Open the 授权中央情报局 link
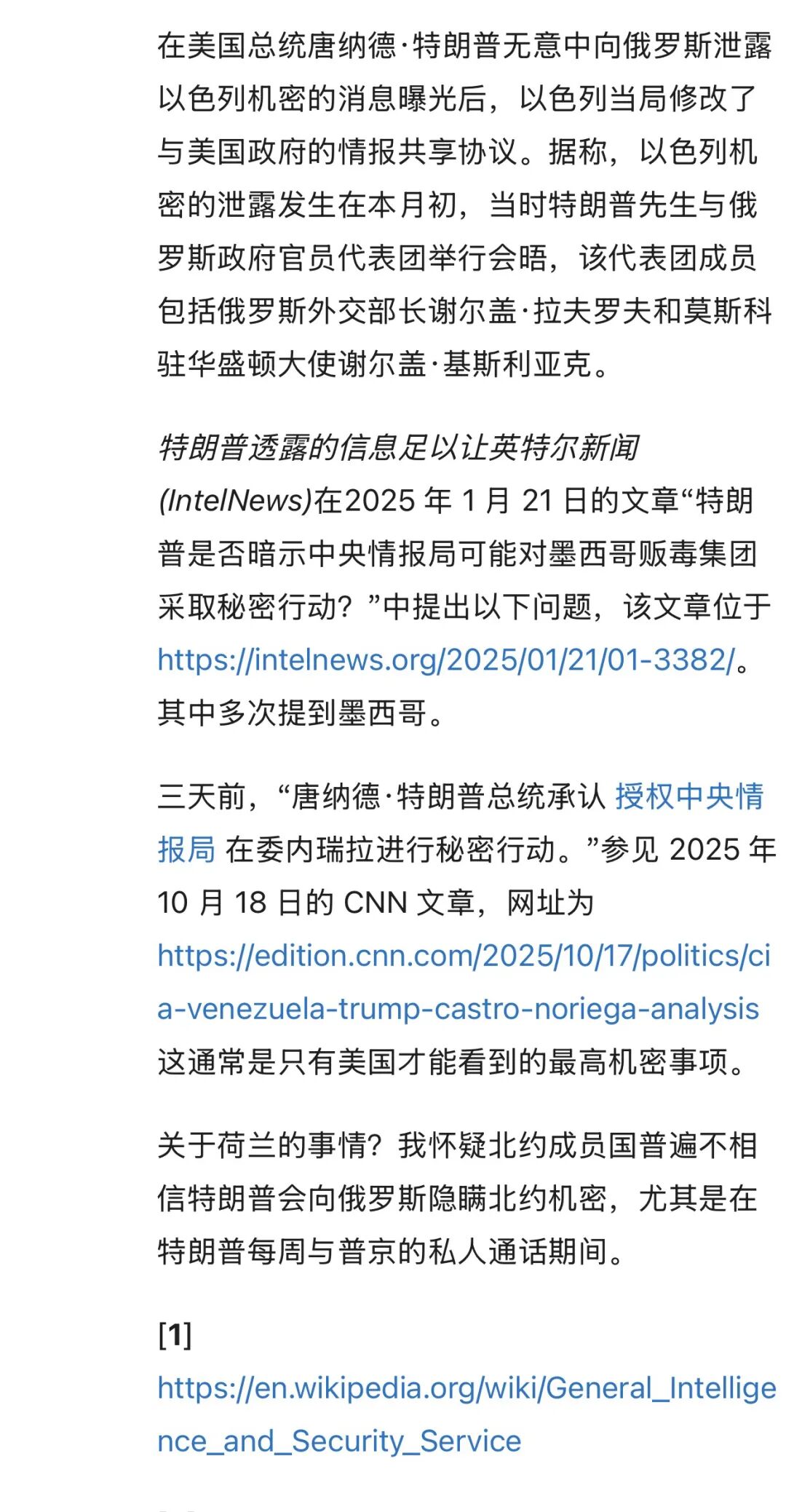786x1512 pixels. tap(688, 796)
